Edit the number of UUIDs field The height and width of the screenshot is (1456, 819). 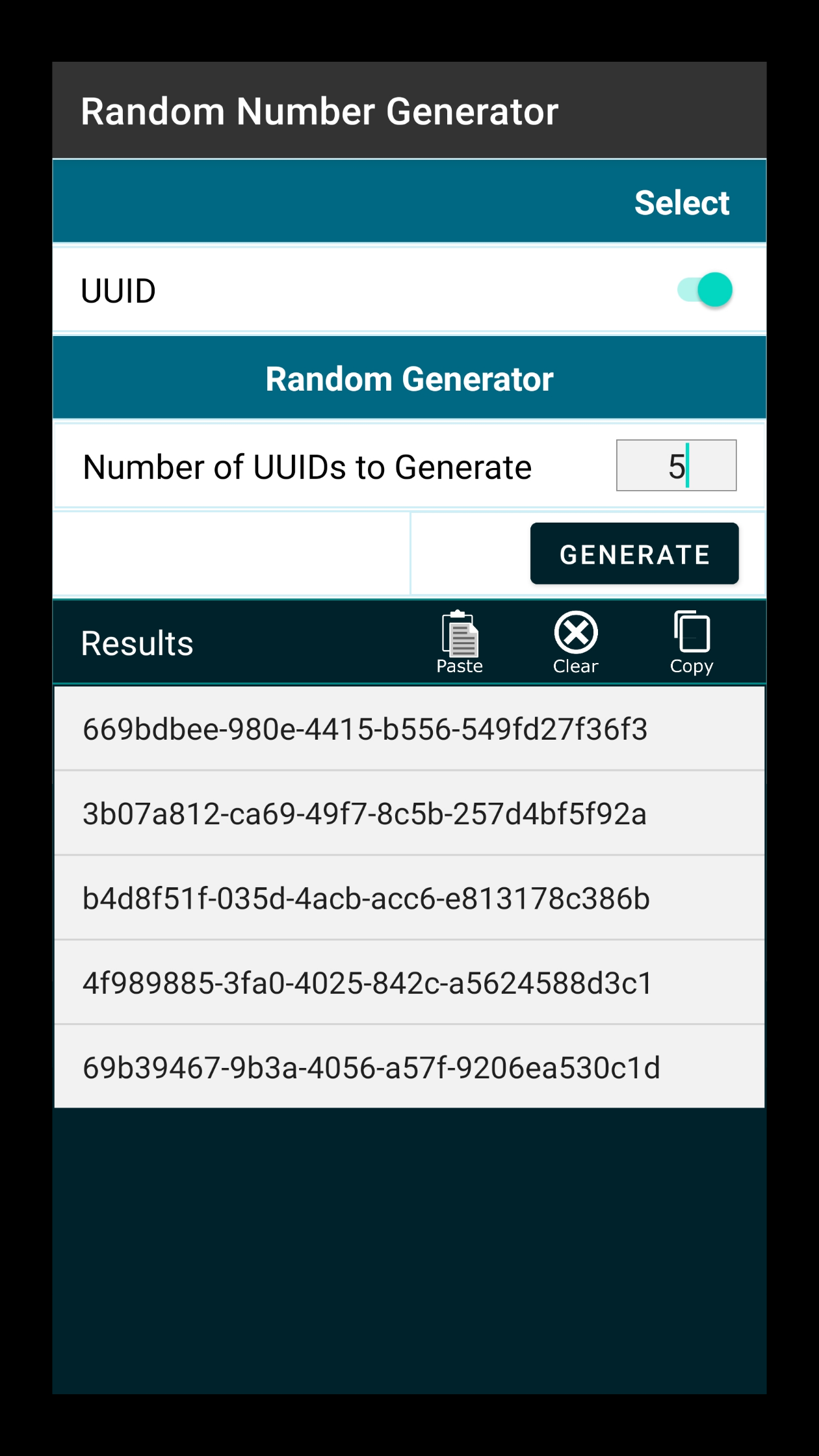[676, 466]
